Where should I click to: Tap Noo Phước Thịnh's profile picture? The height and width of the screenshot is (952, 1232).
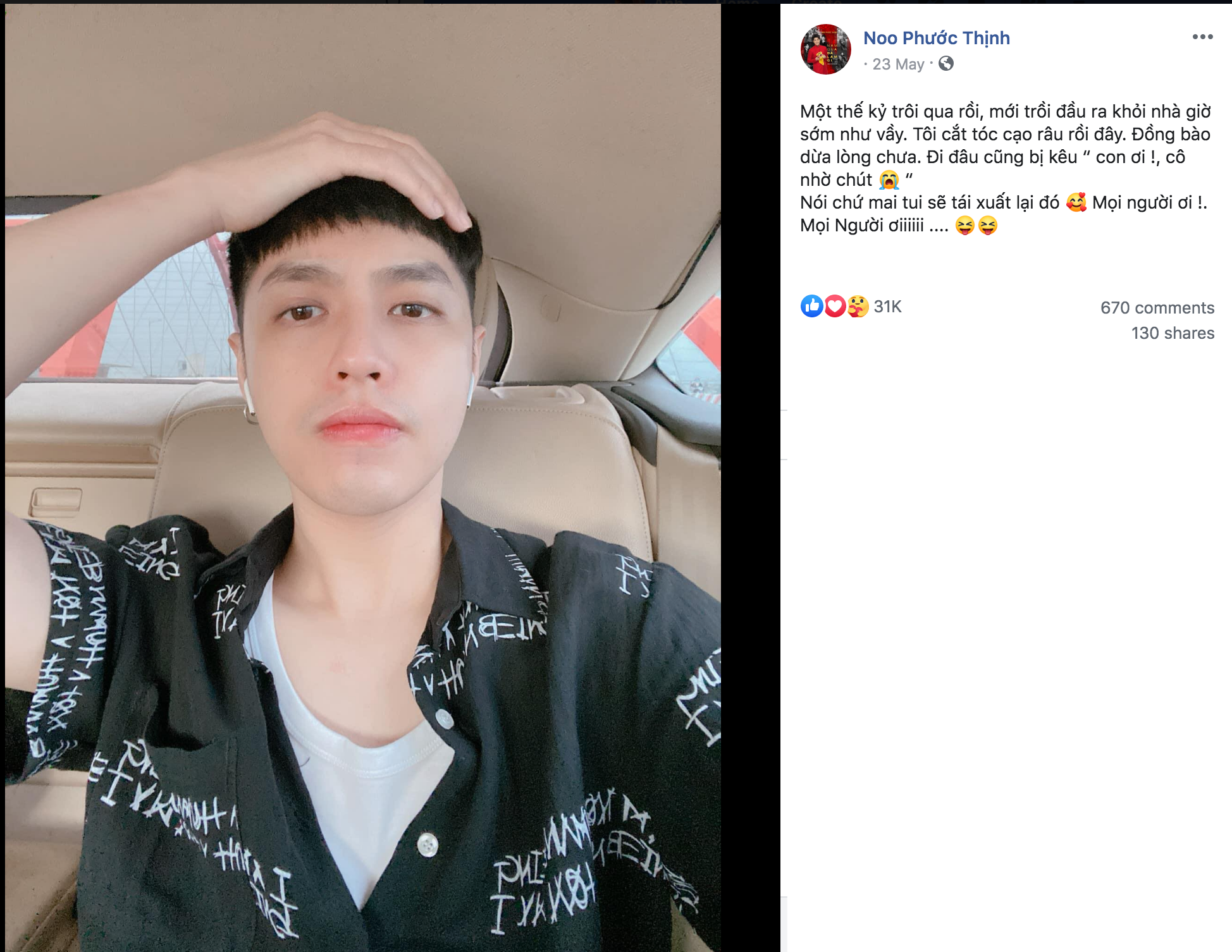point(826,49)
